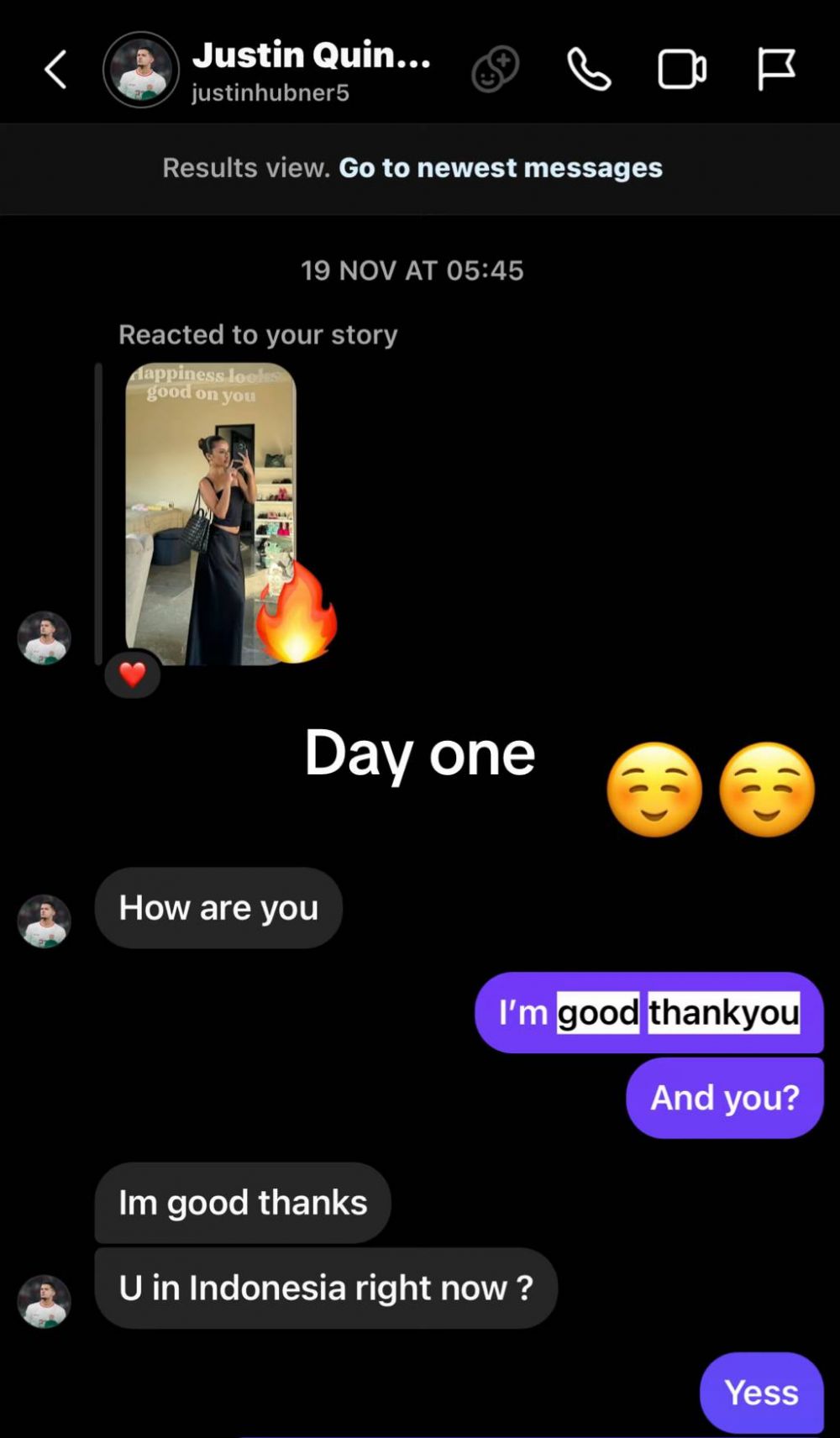840x1438 pixels.
Task: View the heart reaction on the story
Action: coord(133,674)
